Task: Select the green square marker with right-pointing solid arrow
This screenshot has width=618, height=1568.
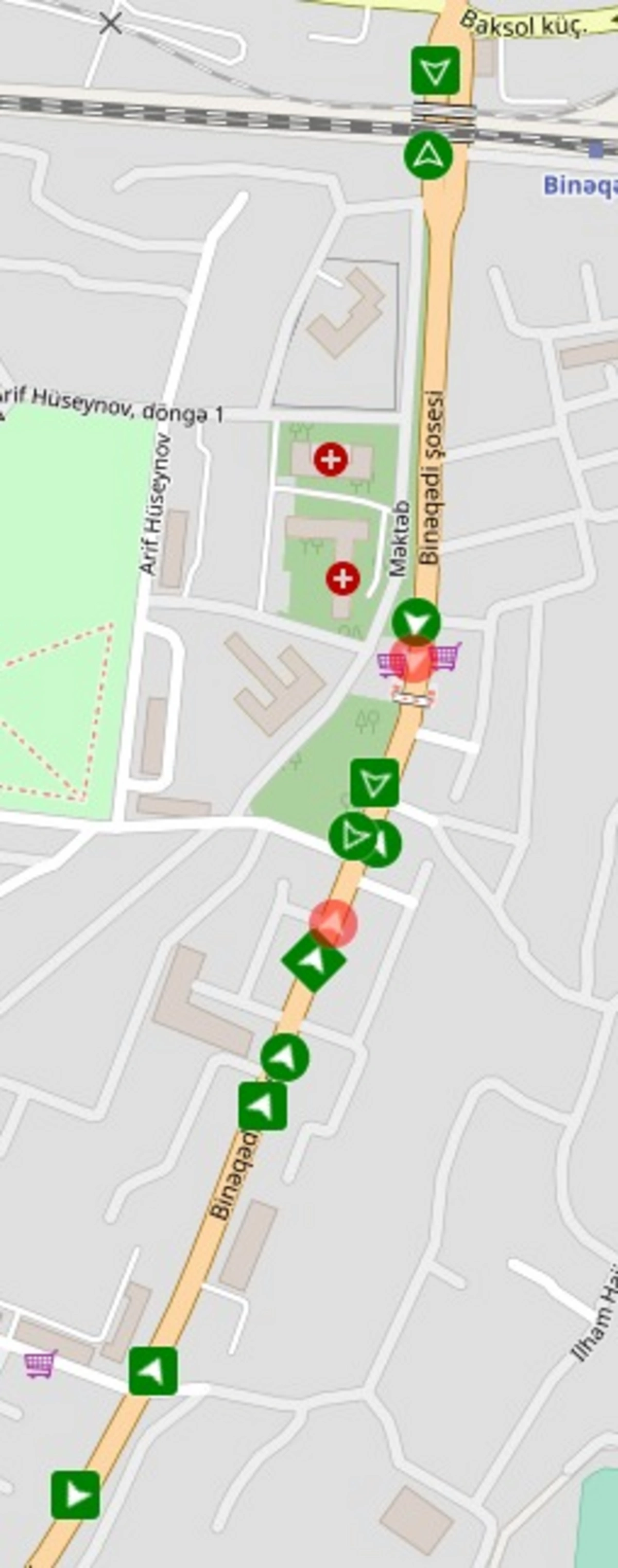Action: tap(75, 1494)
